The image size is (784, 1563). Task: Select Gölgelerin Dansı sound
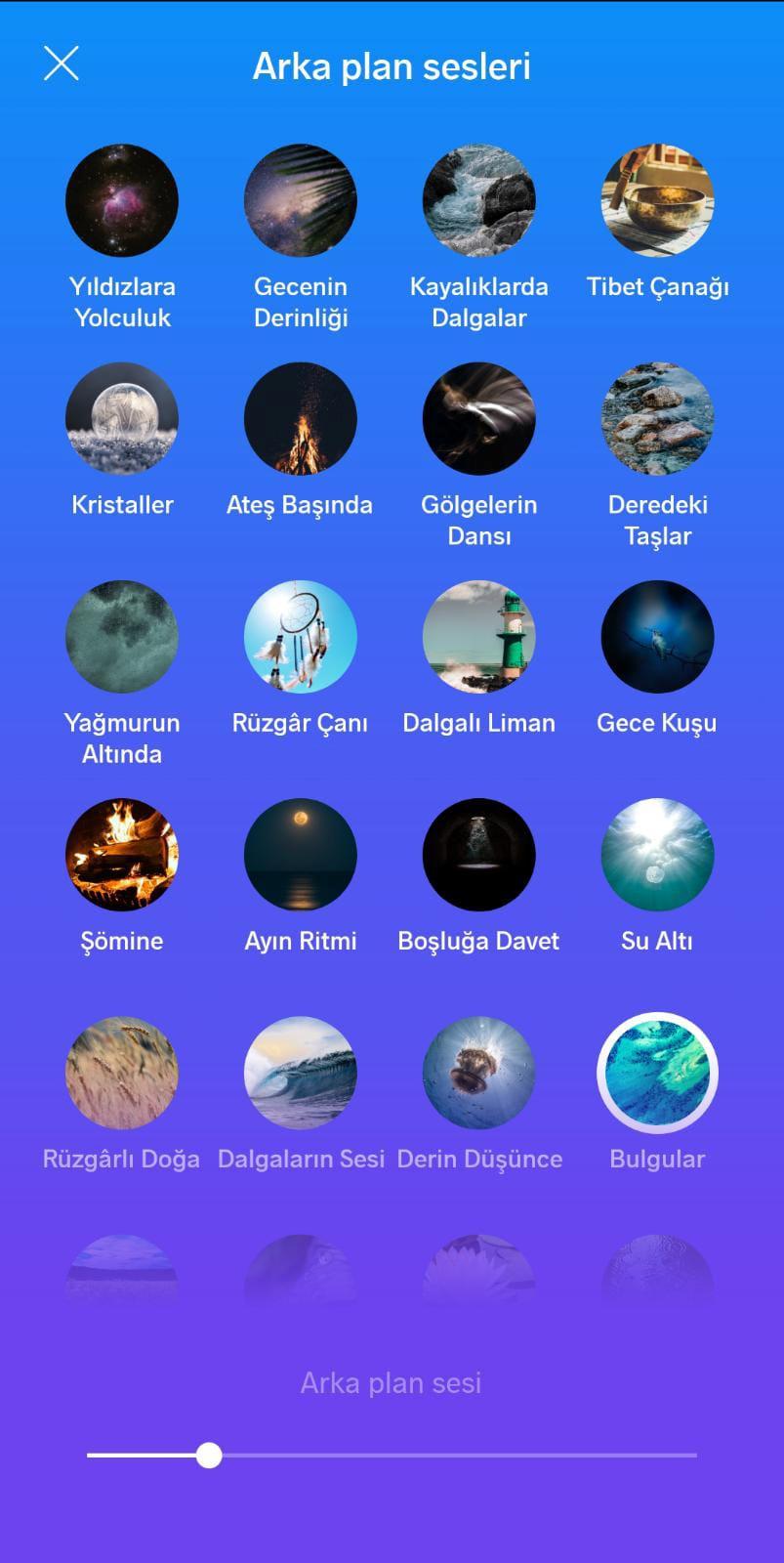[x=479, y=419]
